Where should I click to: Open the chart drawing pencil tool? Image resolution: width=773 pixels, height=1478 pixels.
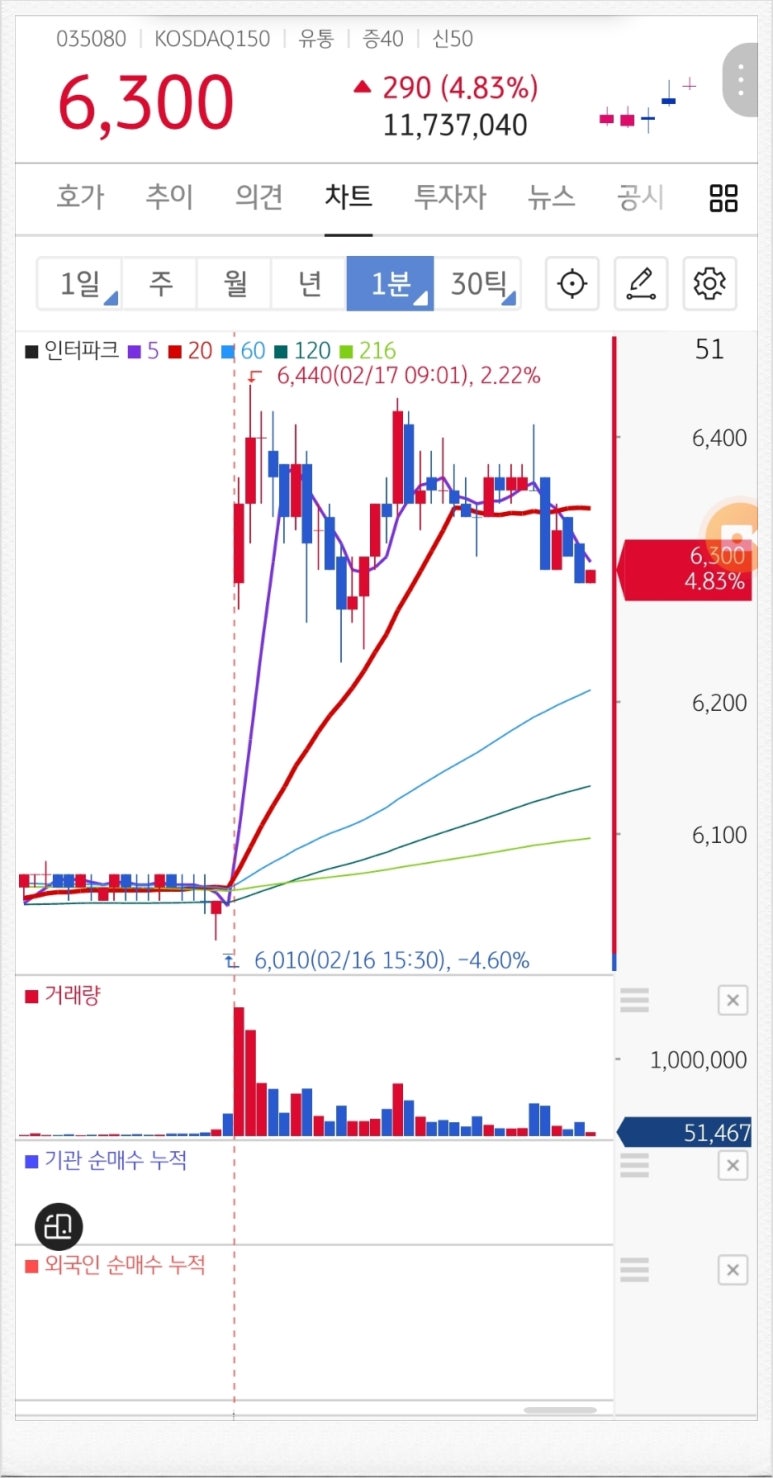(640, 284)
